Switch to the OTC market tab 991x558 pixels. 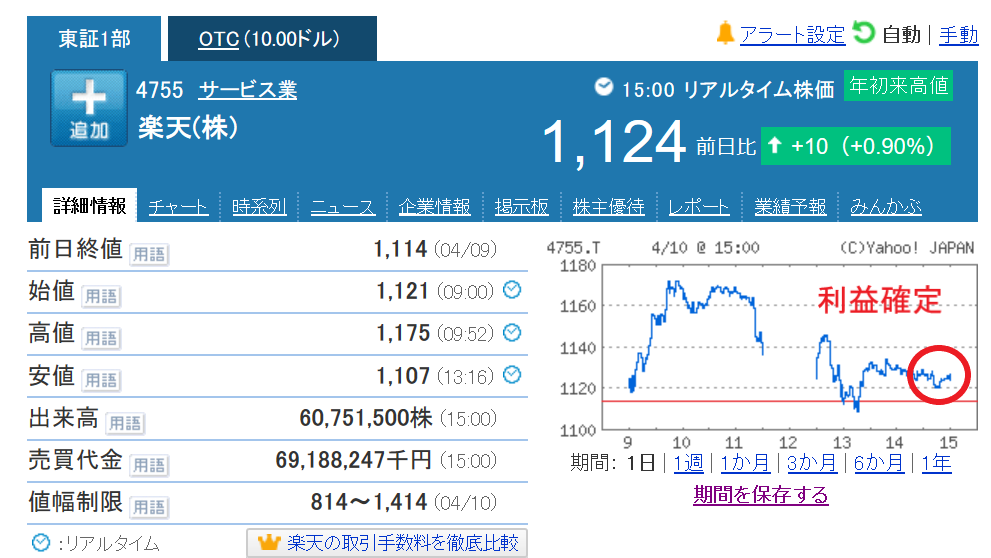pos(270,39)
